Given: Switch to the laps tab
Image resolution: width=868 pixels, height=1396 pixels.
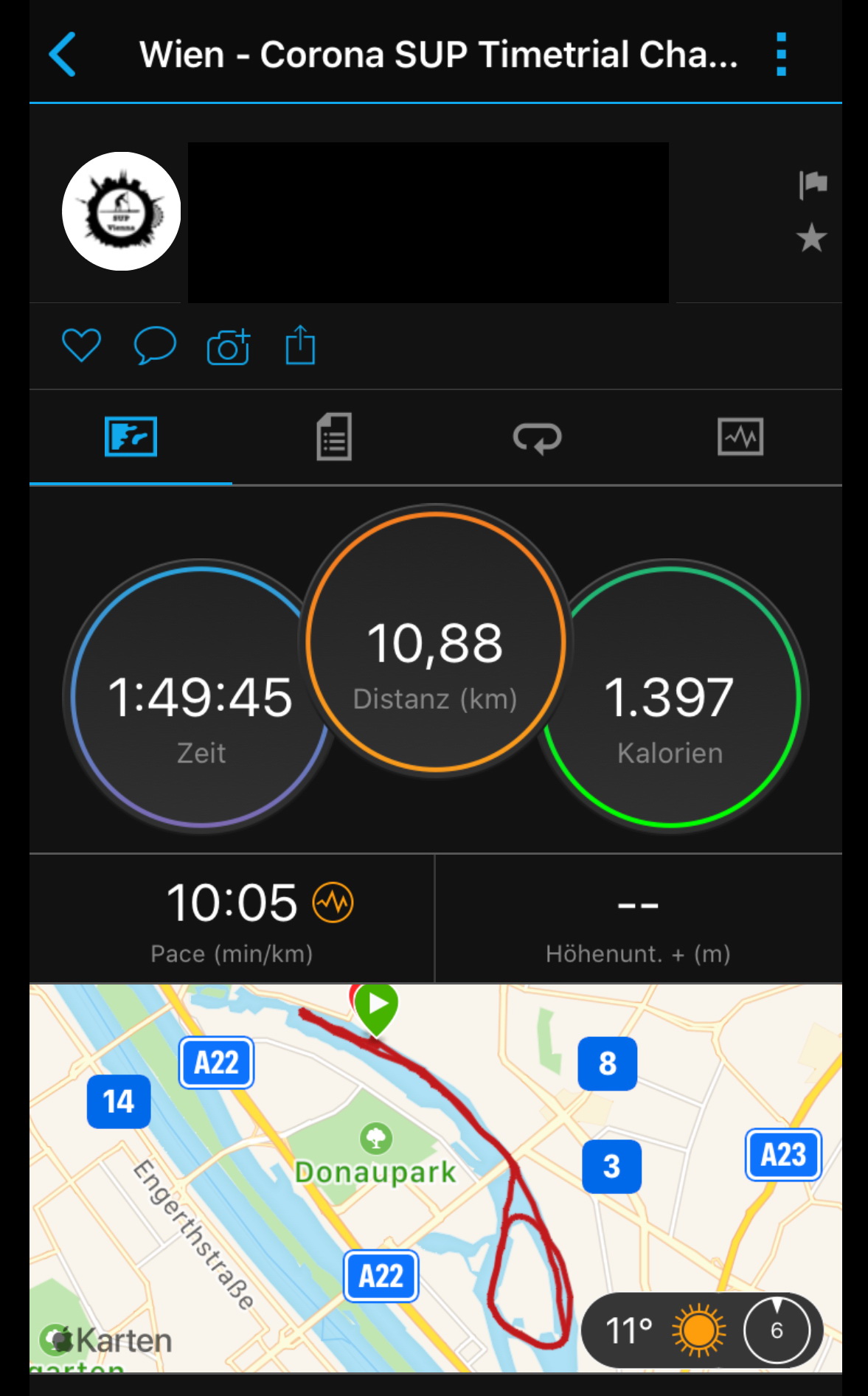Looking at the screenshot, I should point(538,438).
